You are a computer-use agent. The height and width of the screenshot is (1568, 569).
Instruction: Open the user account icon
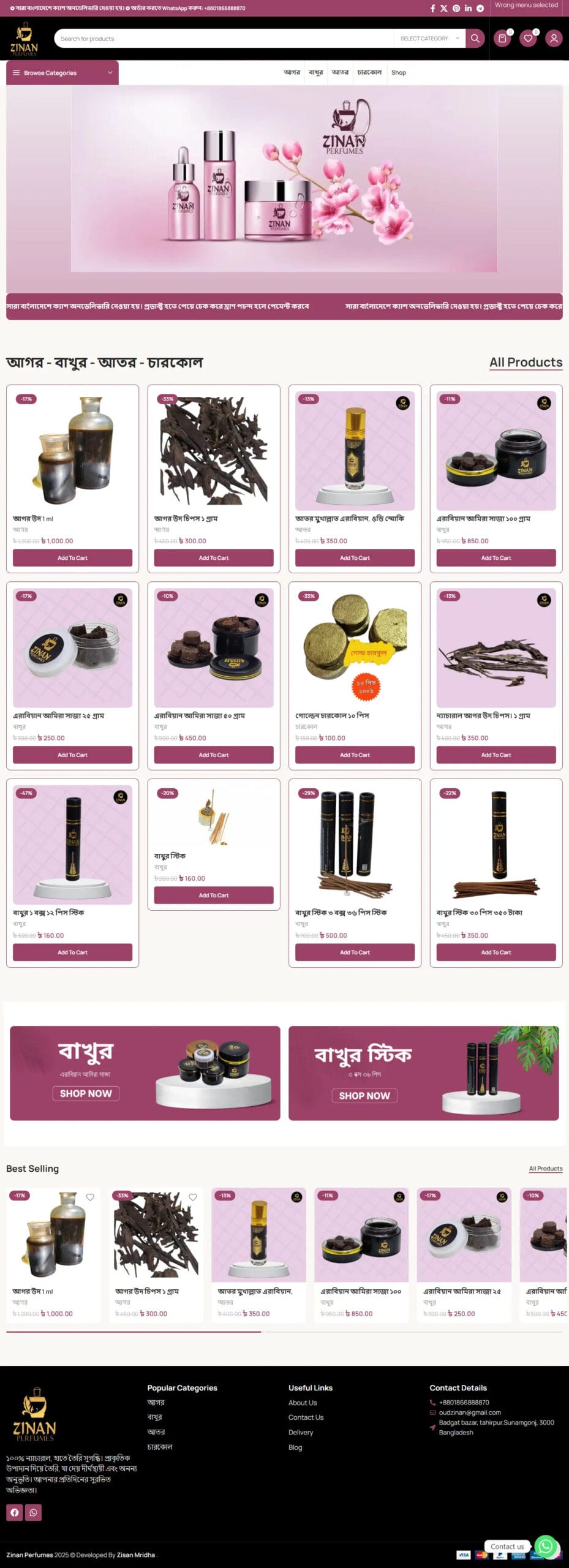(554, 39)
